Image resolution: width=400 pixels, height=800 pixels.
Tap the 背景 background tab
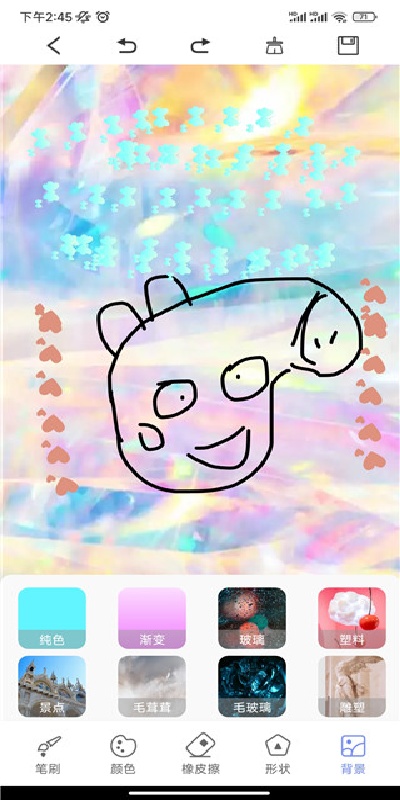(353, 755)
